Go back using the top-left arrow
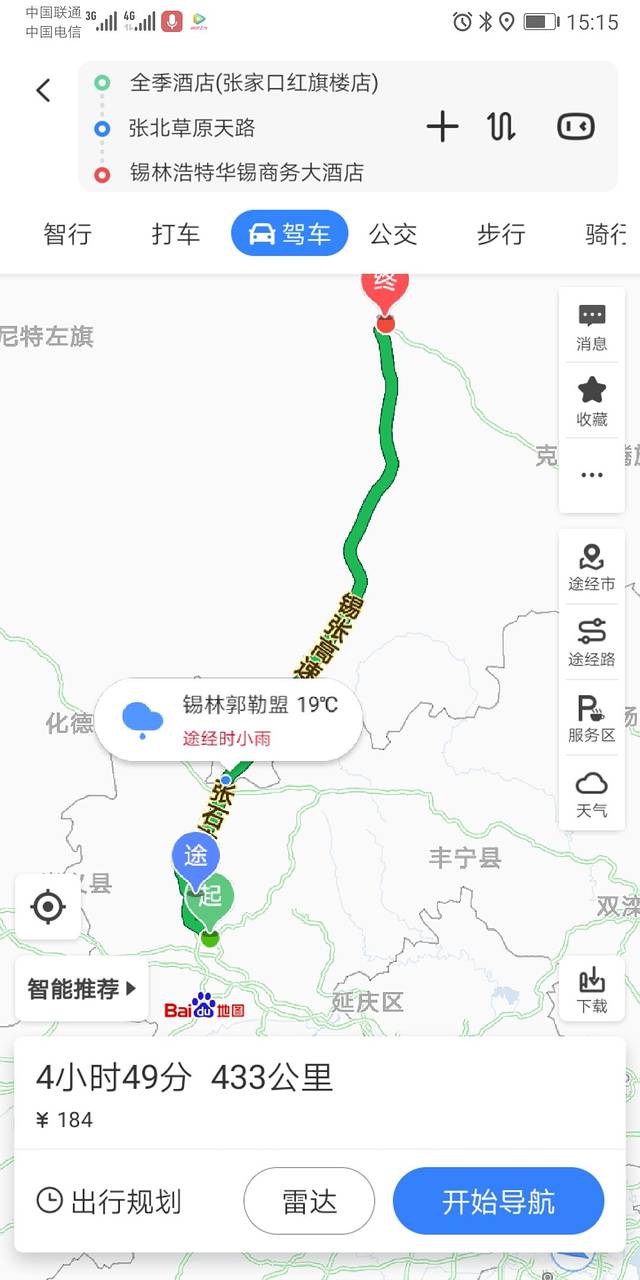640x1280 pixels. [43, 90]
